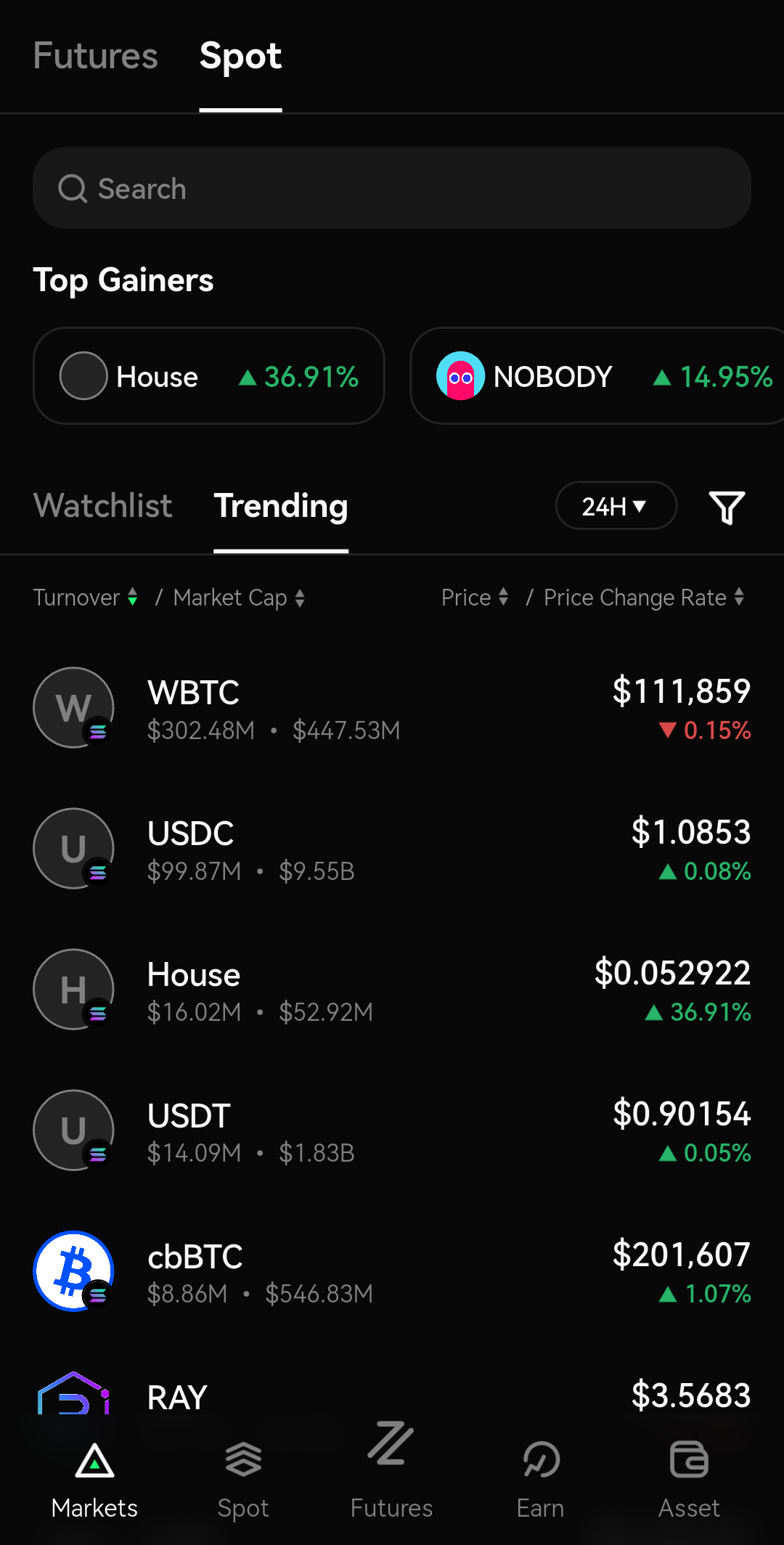Switch to the Futures top tab
The width and height of the screenshot is (784, 1545).
pyautogui.click(x=95, y=56)
